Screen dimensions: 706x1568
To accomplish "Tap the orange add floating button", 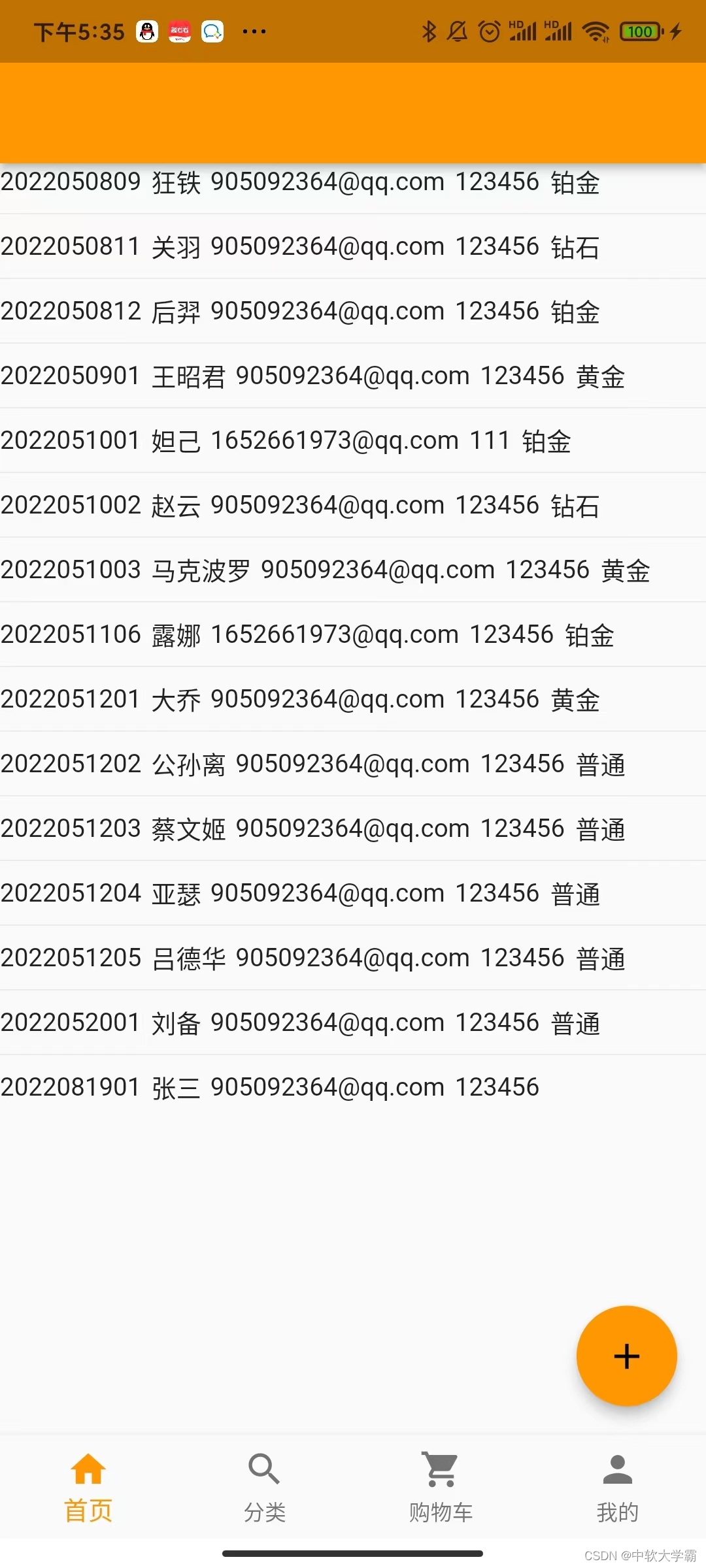I will coord(626,1356).
